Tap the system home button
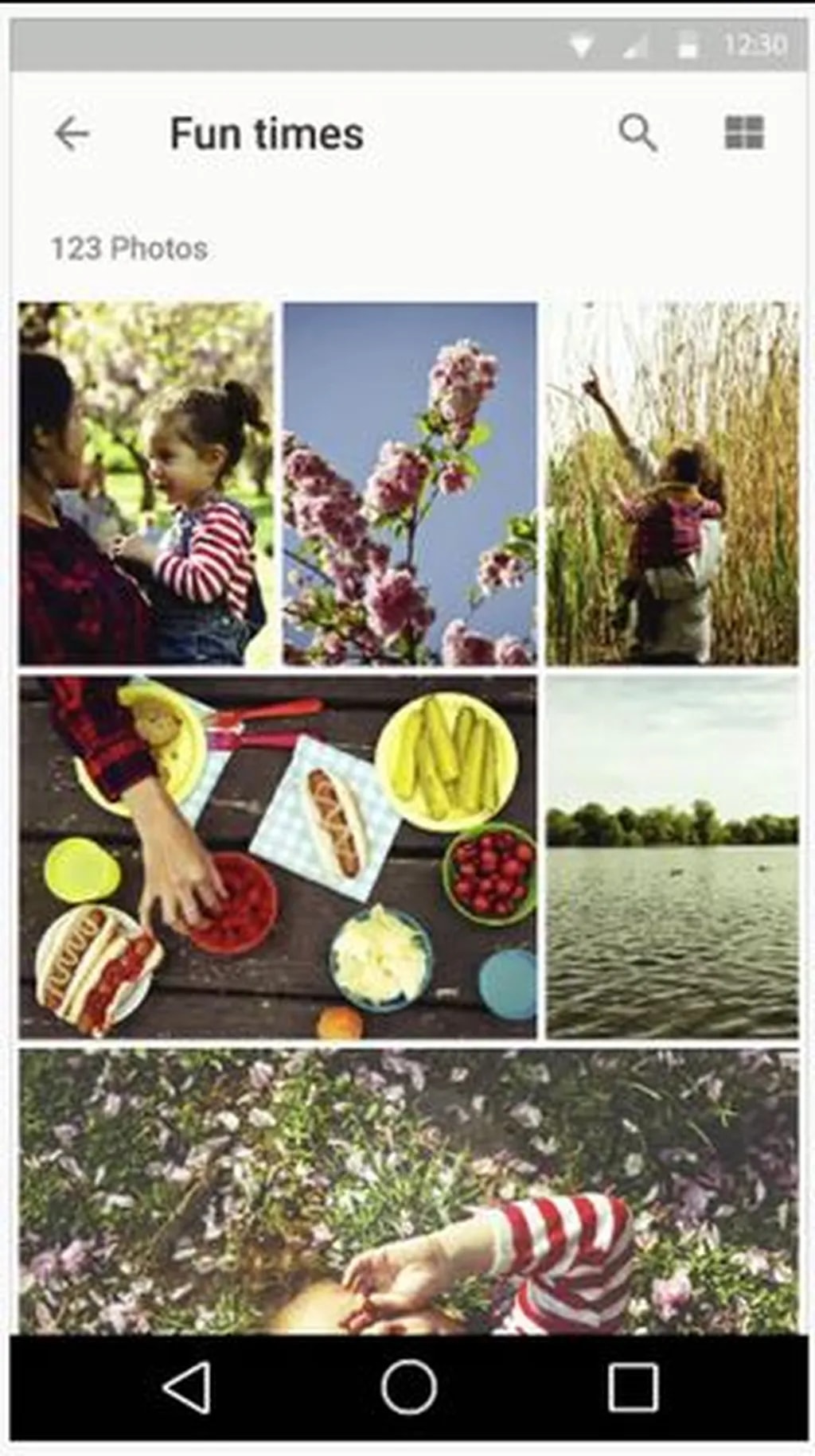 coord(408,1388)
